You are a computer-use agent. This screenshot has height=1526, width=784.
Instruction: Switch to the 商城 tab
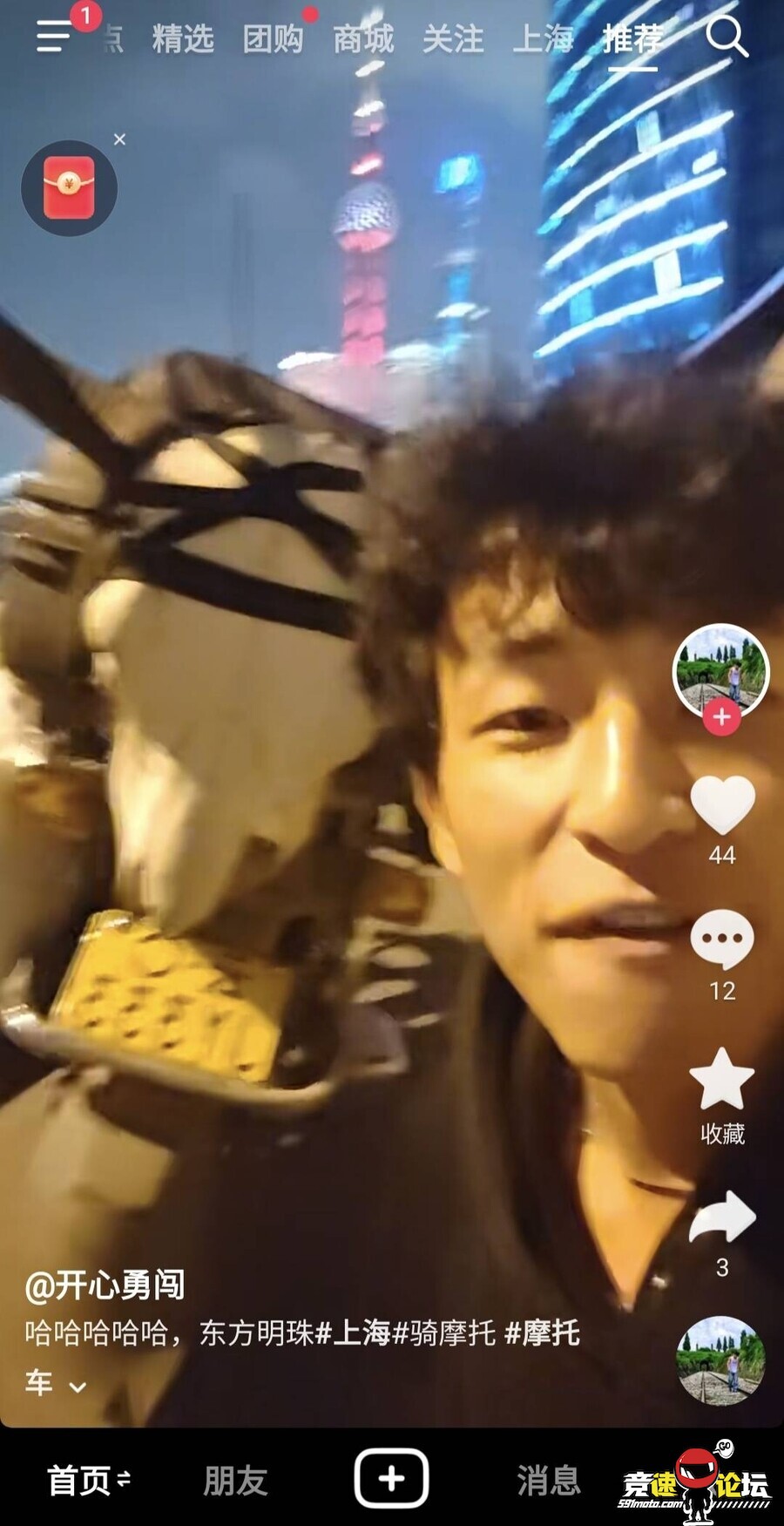coord(363,39)
